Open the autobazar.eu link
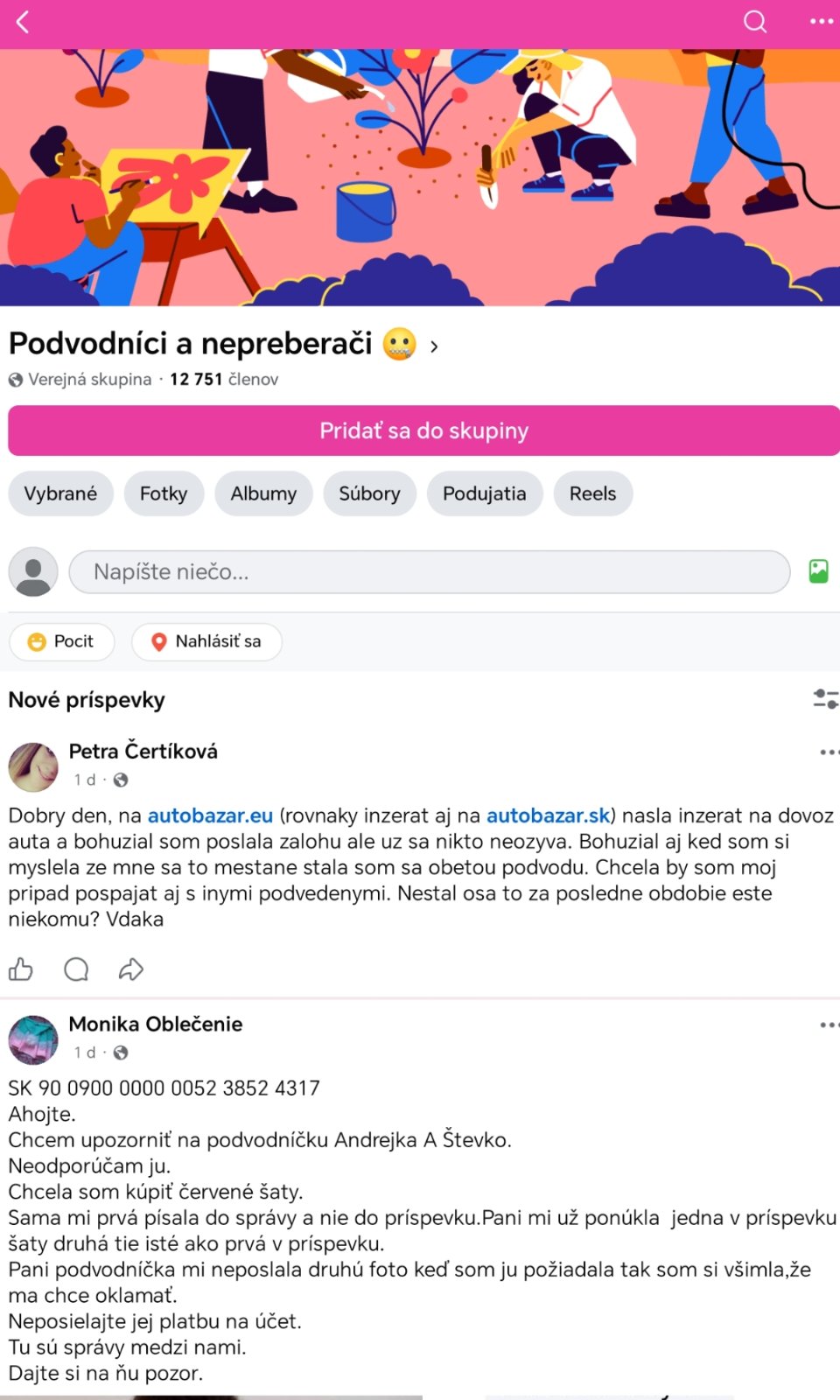The width and height of the screenshot is (840, 1400). tap(210, 815)
